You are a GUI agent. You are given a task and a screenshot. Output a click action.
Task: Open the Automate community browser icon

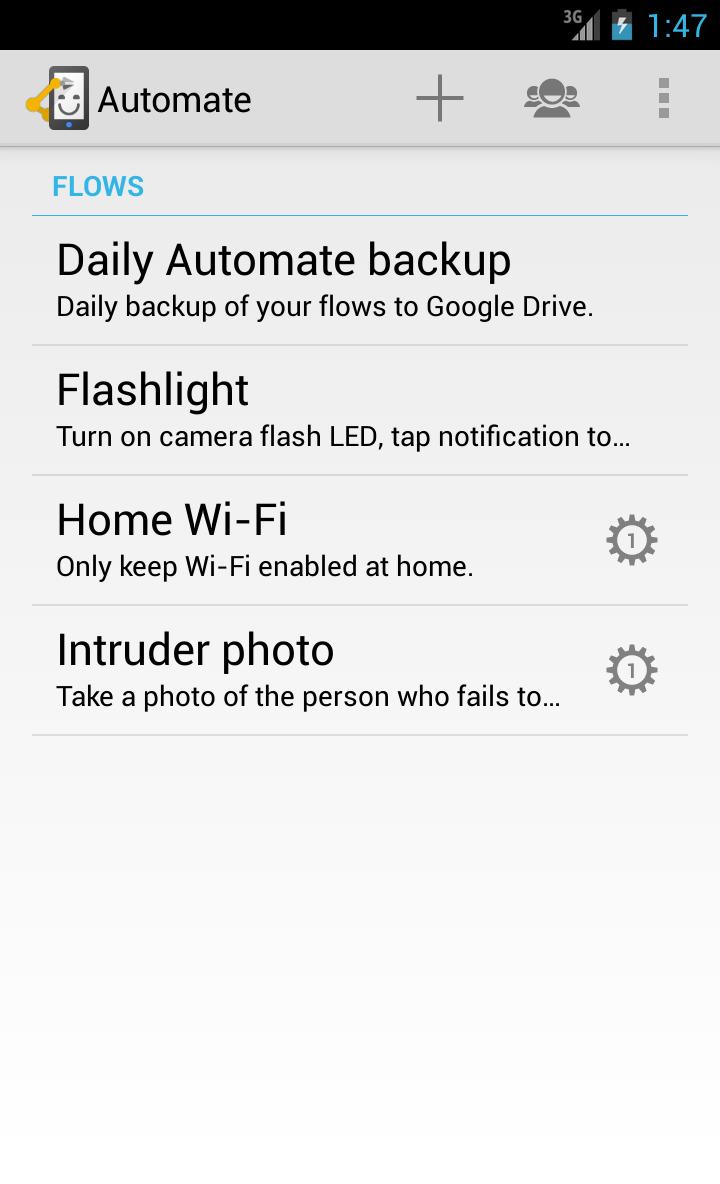pos(551,98)
